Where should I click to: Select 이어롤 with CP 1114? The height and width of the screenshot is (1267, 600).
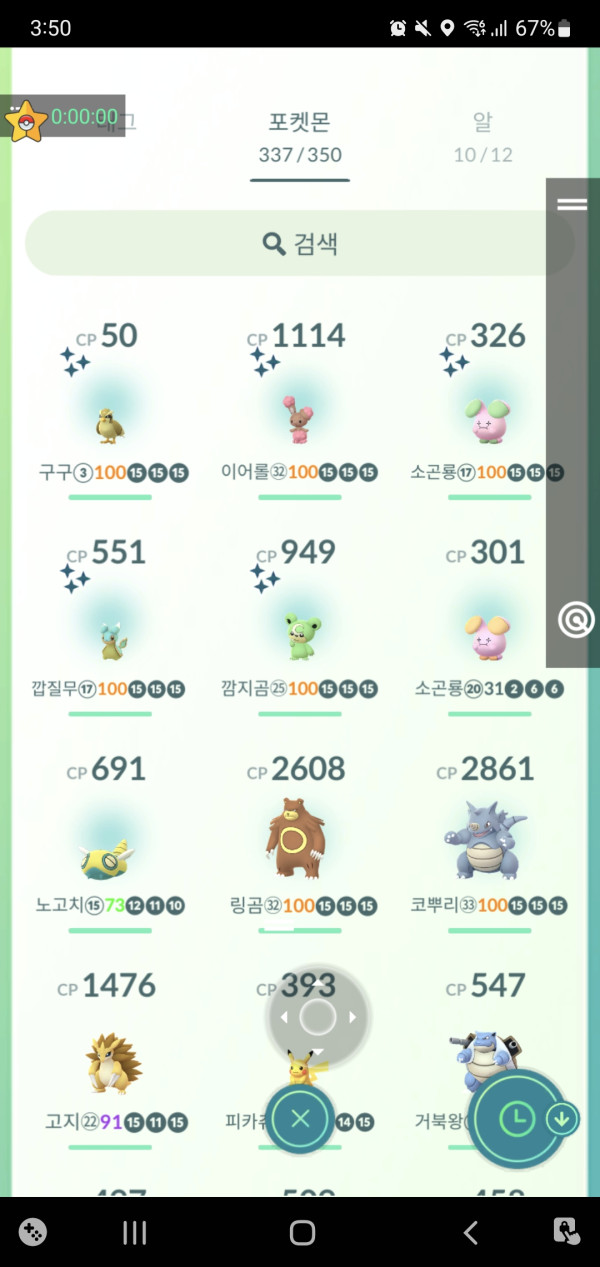pyautogui.click(x=299, y=422)
